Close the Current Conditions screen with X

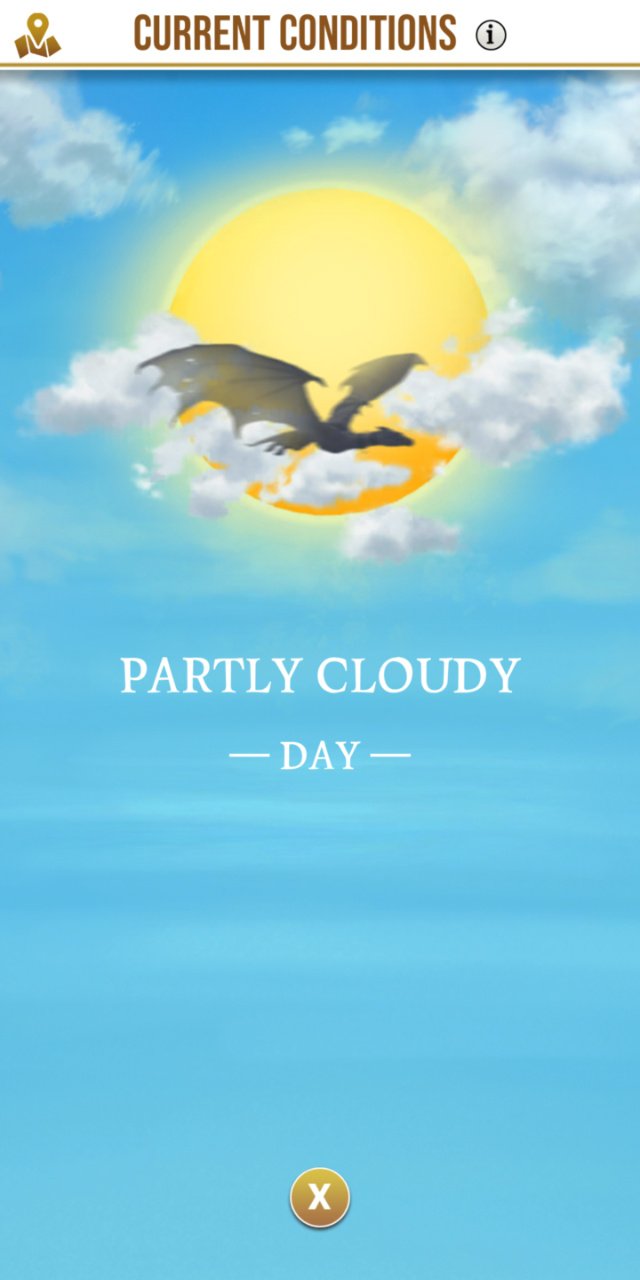click(319, 1197)
